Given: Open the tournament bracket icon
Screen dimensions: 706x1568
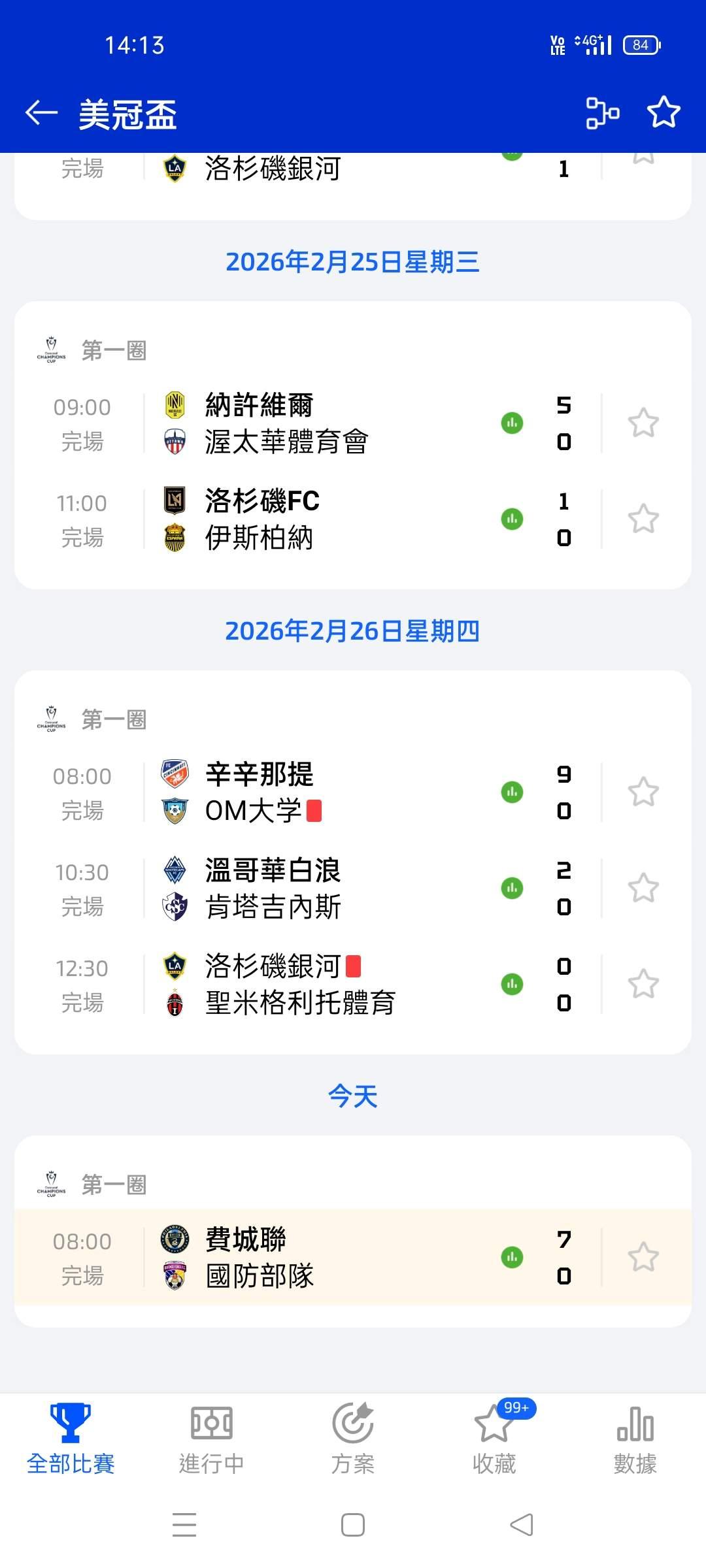Looking at the screenshot, I should (x=602, y=113).
